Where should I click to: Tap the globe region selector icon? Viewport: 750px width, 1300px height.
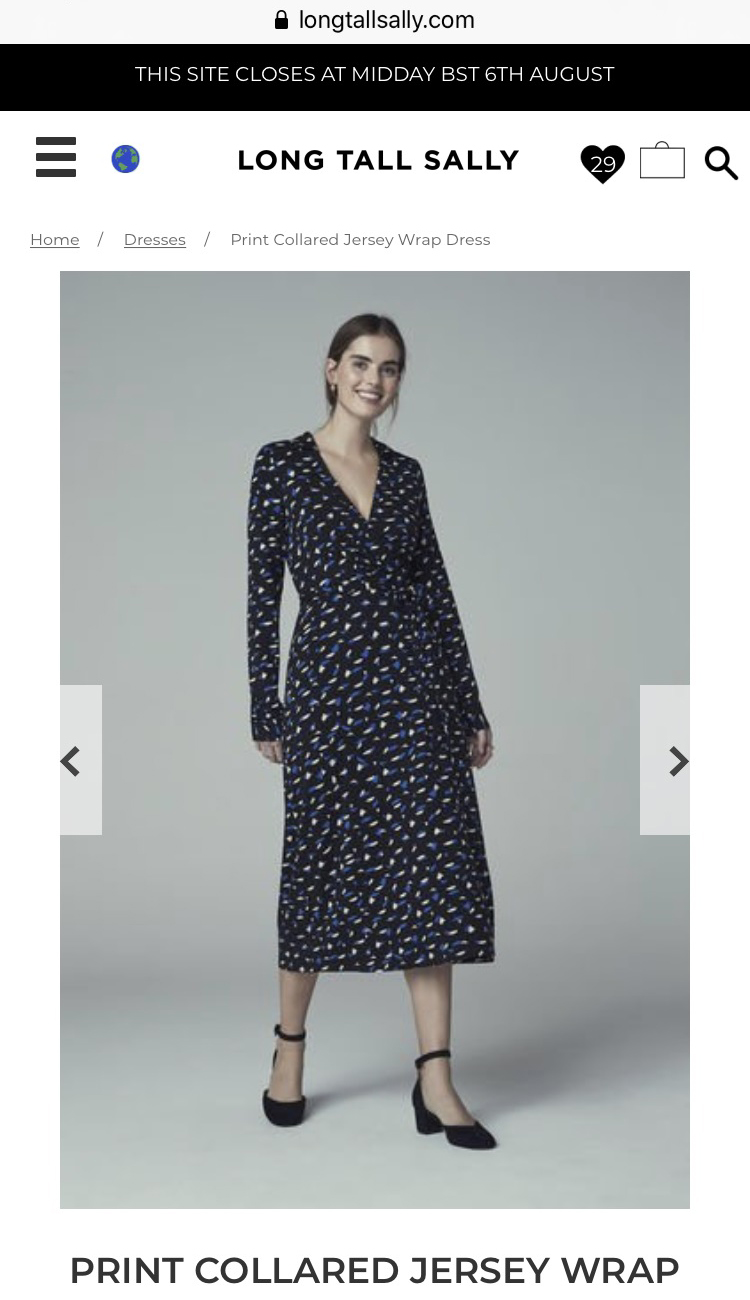click(125, 159)
